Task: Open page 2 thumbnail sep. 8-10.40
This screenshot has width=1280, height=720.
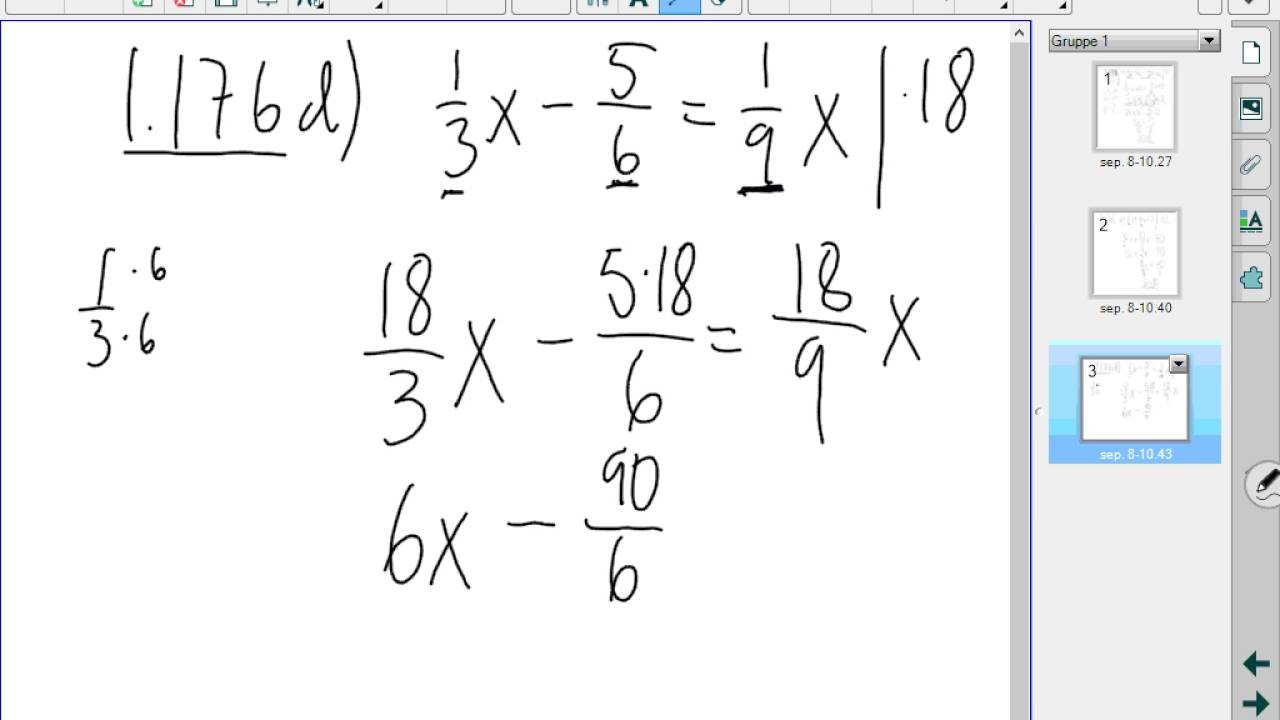Action: tap(1135, 253)
